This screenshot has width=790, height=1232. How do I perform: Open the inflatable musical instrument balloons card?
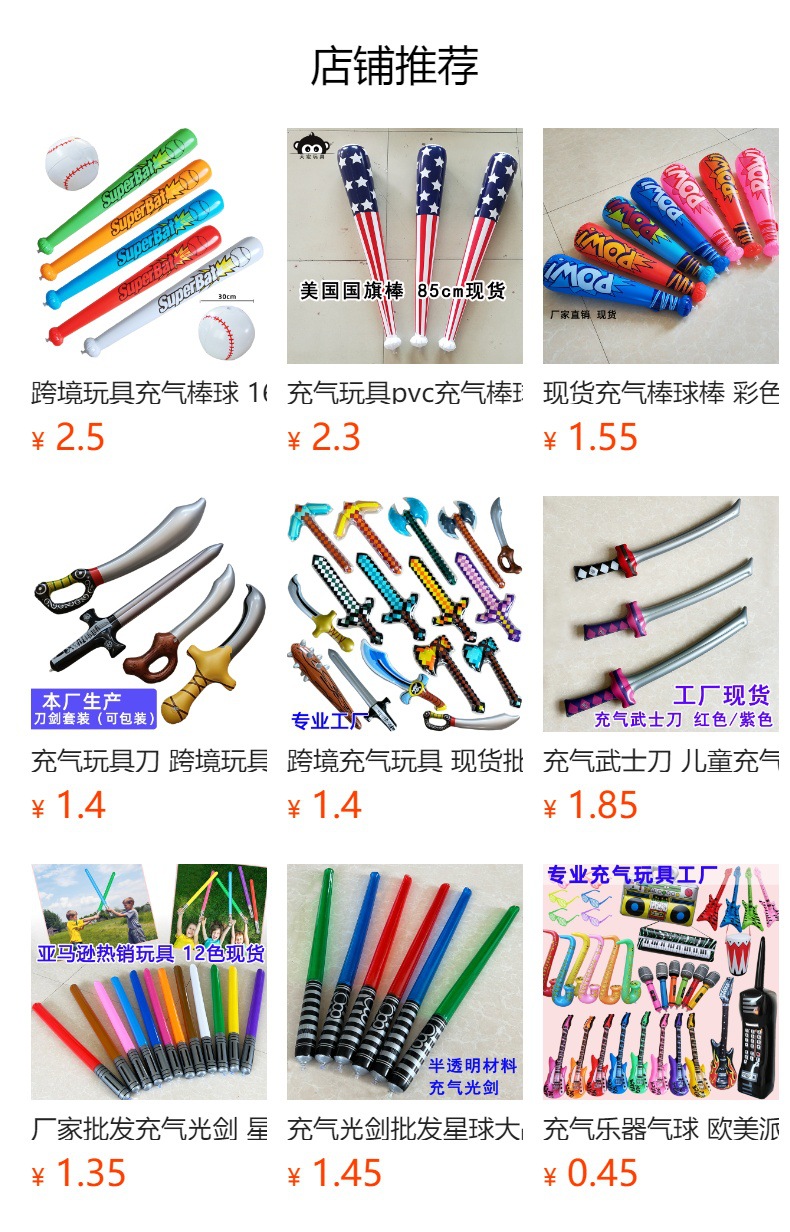pos(660,982)
